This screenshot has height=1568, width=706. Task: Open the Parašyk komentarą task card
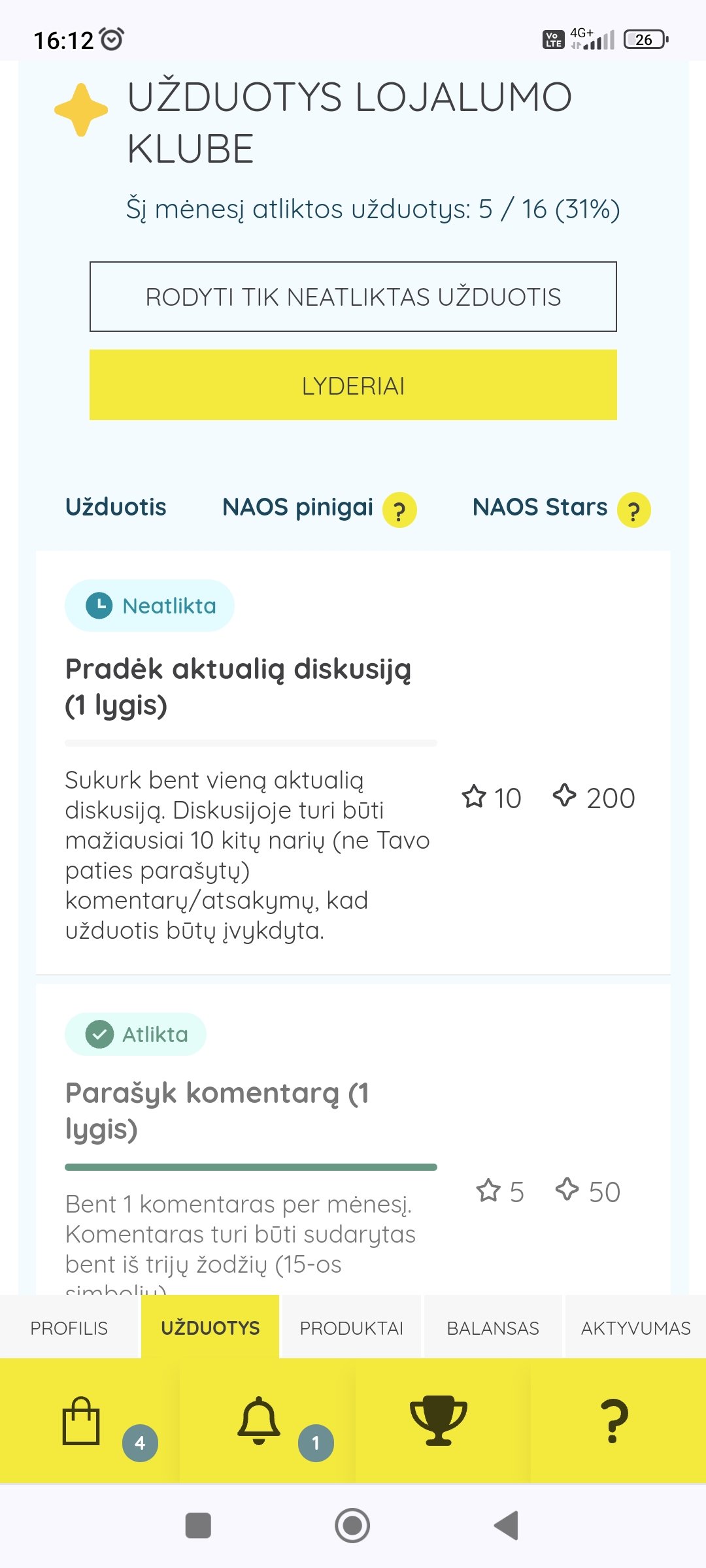pyautogui.click(x=353, y=1140)
